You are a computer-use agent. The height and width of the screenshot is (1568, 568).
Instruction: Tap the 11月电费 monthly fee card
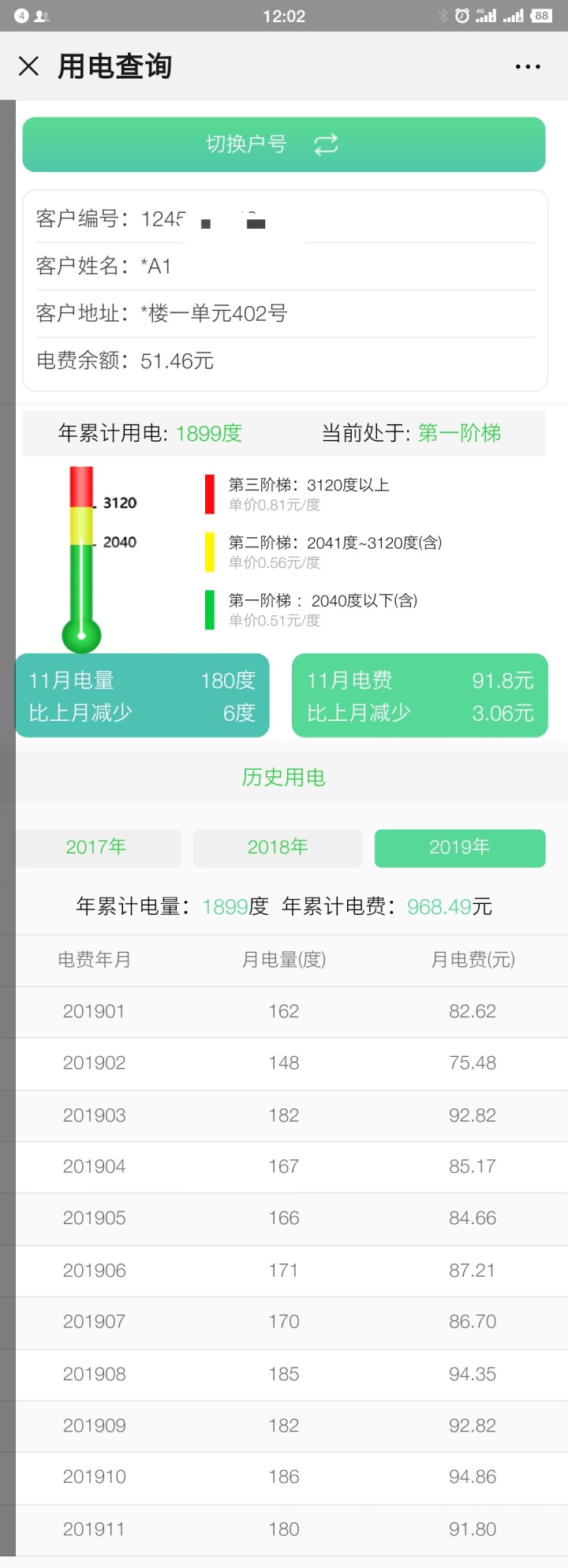[419, 695]
